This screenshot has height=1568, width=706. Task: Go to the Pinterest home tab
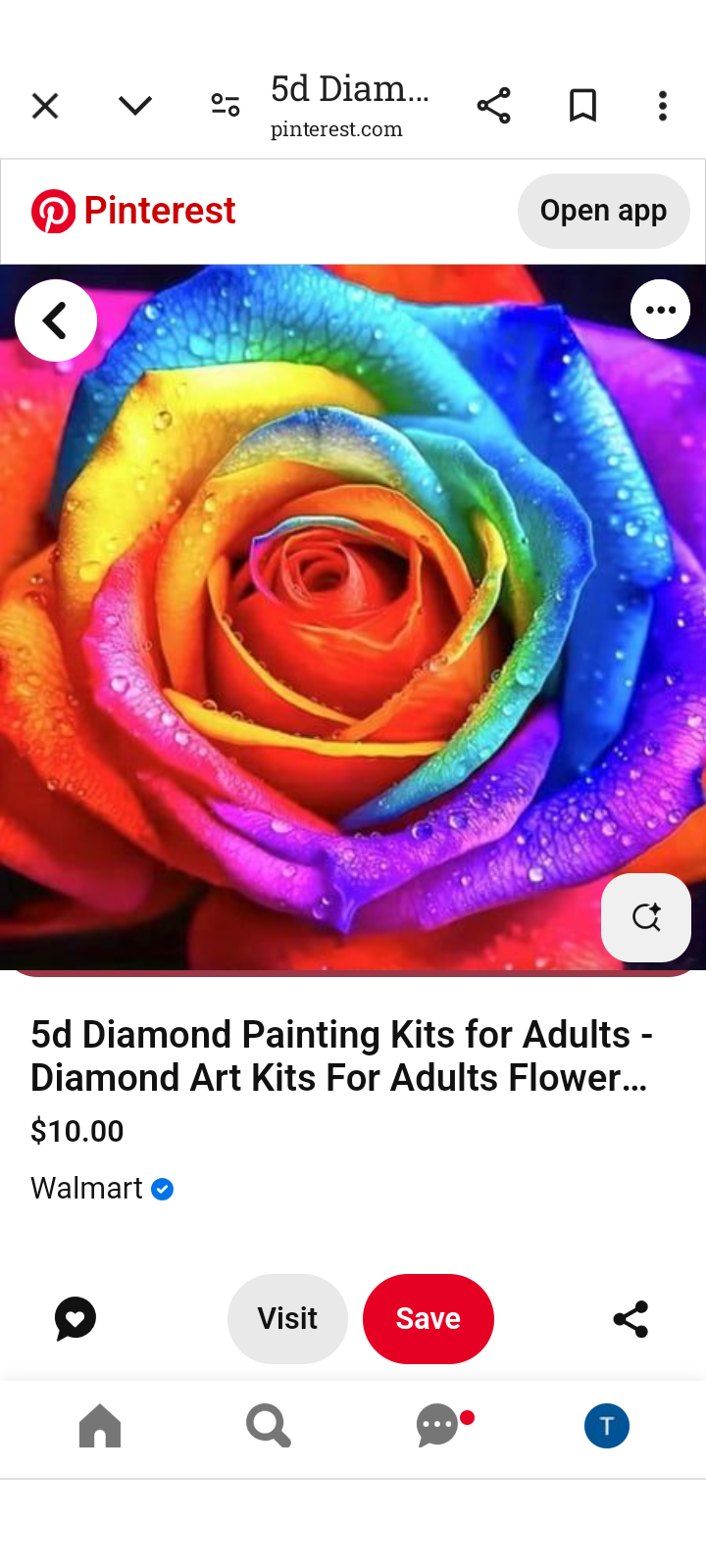click(x=100, y=1426)
